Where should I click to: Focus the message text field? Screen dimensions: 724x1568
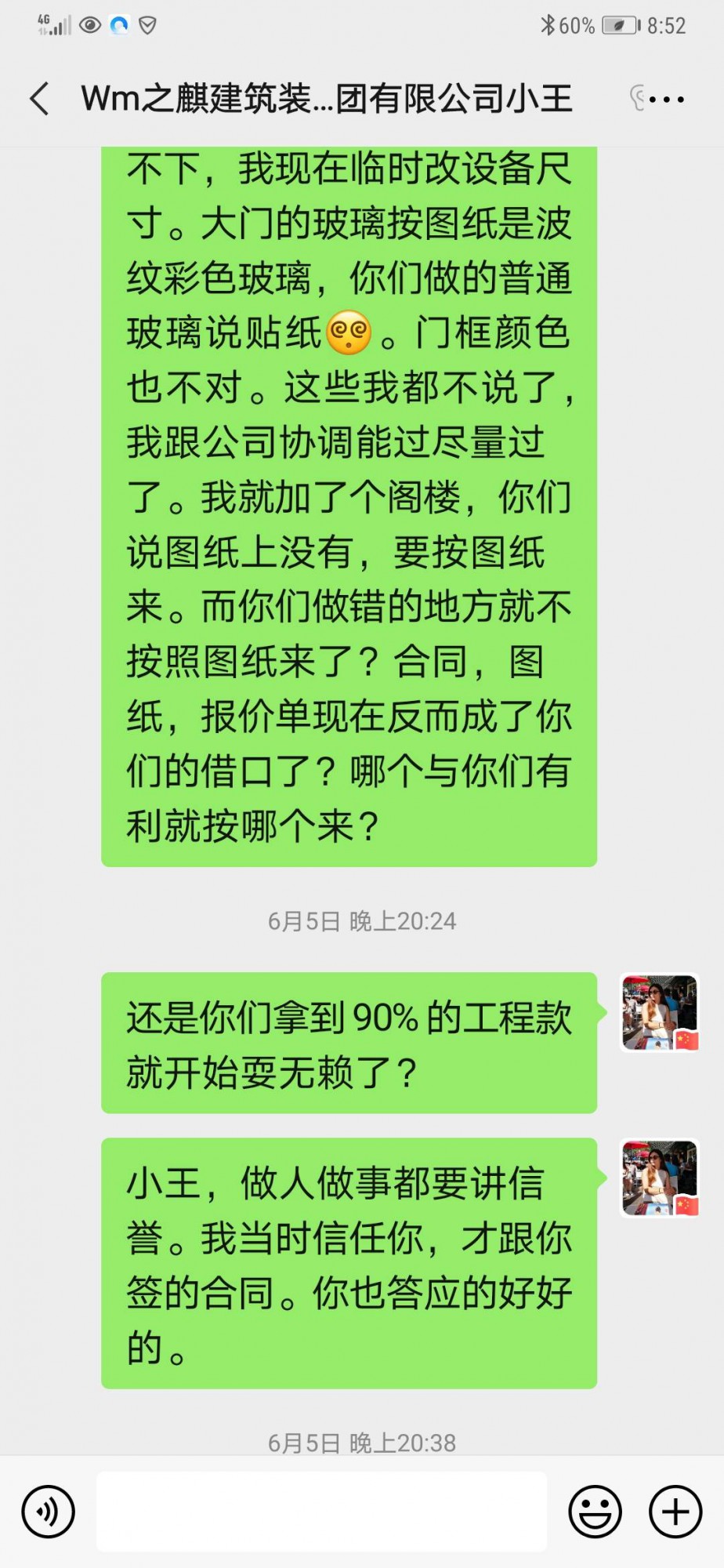[321, 1511]
